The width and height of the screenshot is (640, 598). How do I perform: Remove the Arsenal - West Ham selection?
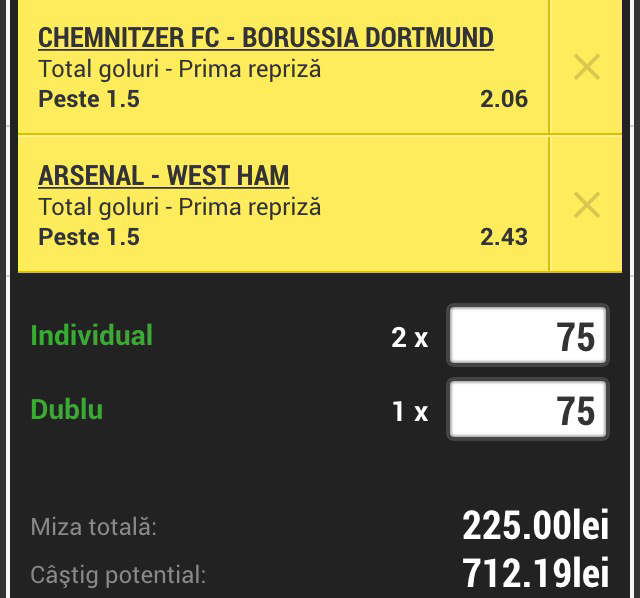pyautogui.click(x=586, y=205)
